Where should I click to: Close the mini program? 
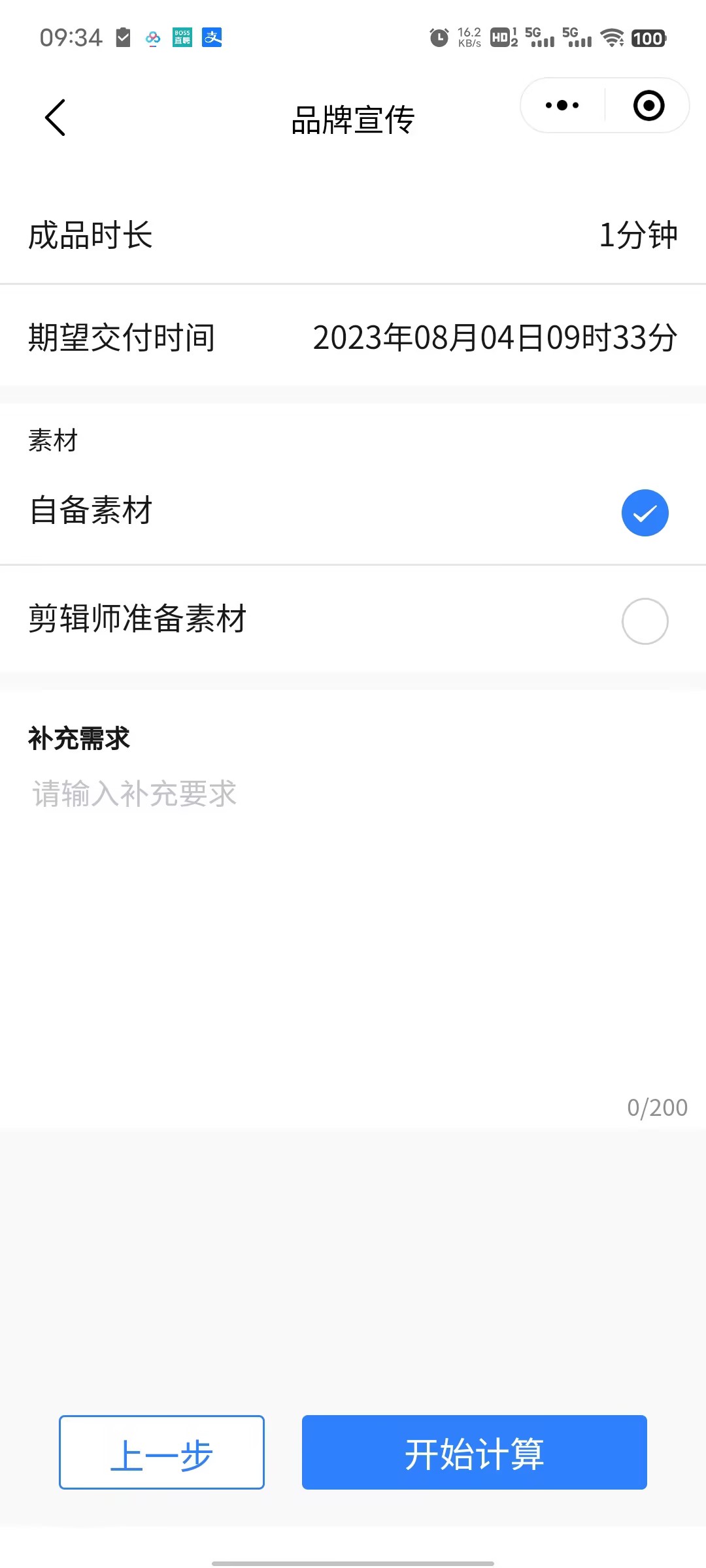[648, 105]
